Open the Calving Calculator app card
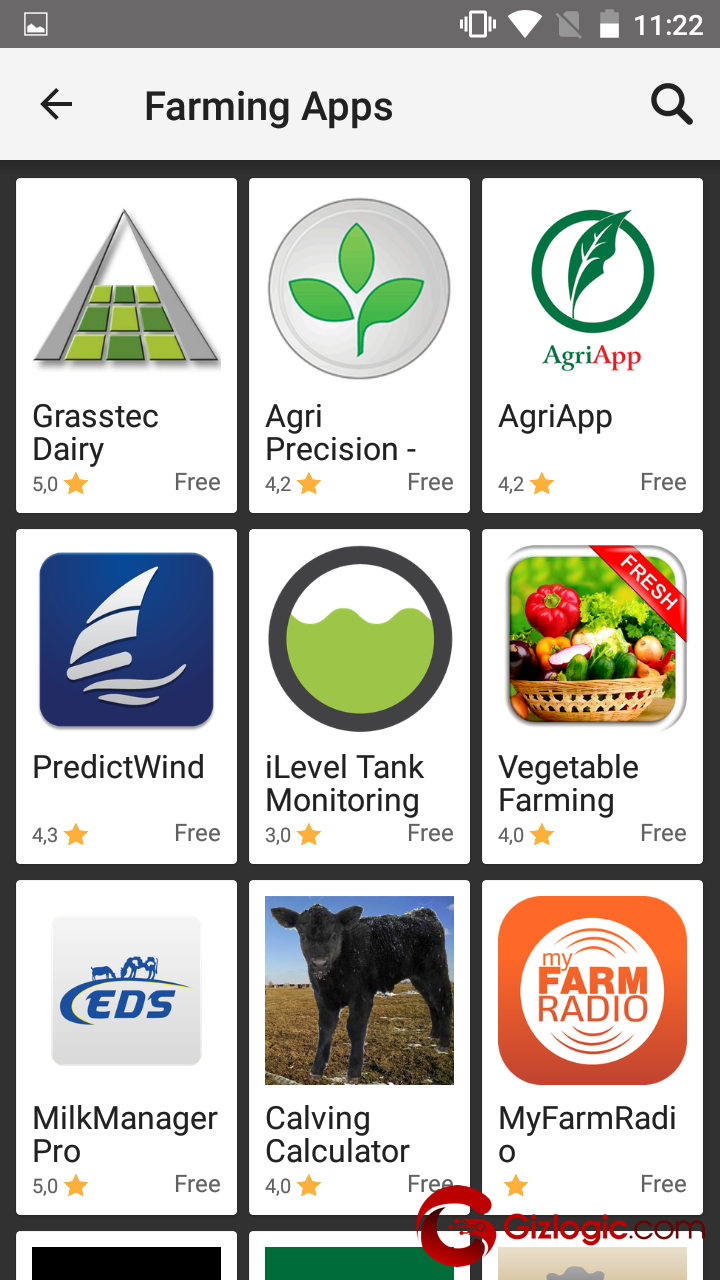The width and height of the screenshot is (720, 1280). pyautogui.click(x=359, y=1046)
